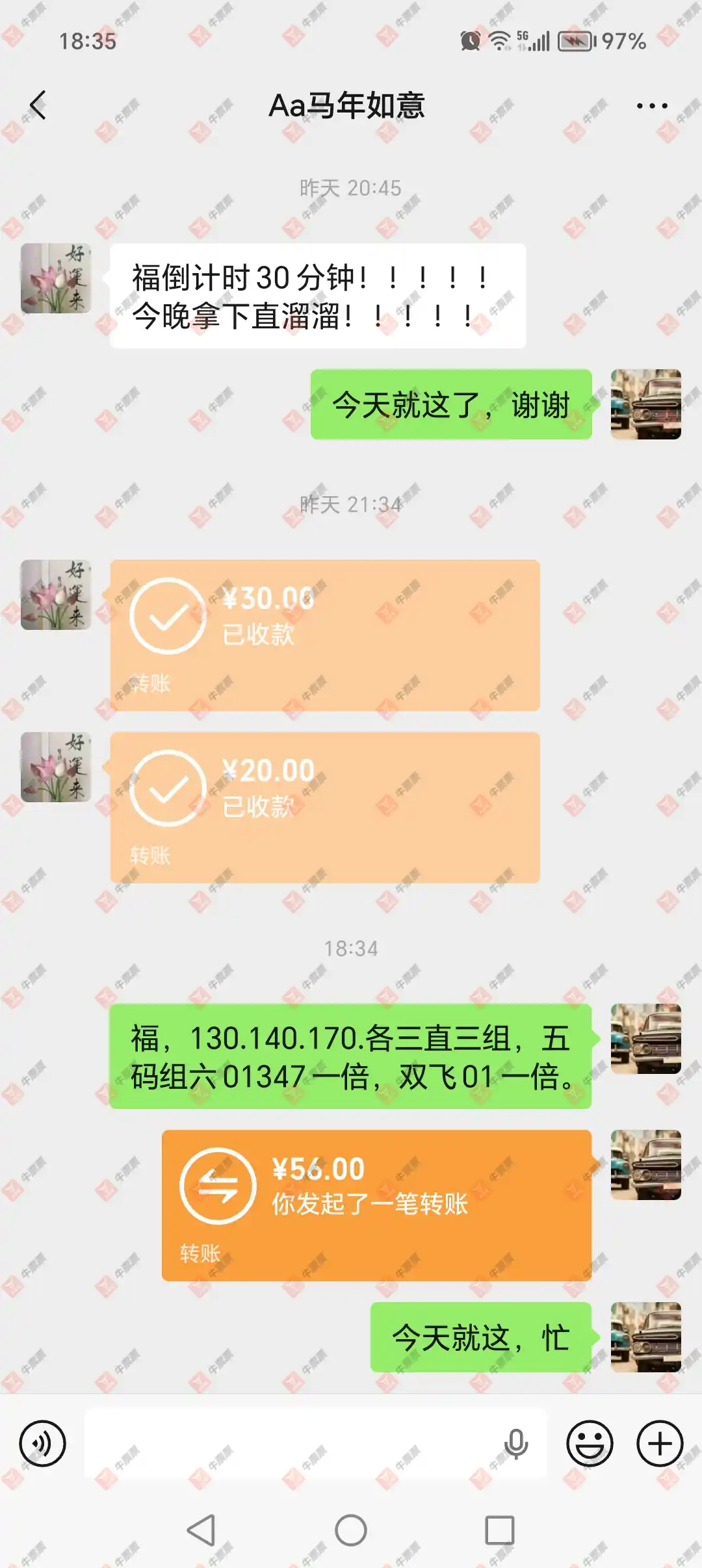Tap the microphone dictation icon
The width and height of the screenshot is (702, 1568).
click(x=516, y=1444)
